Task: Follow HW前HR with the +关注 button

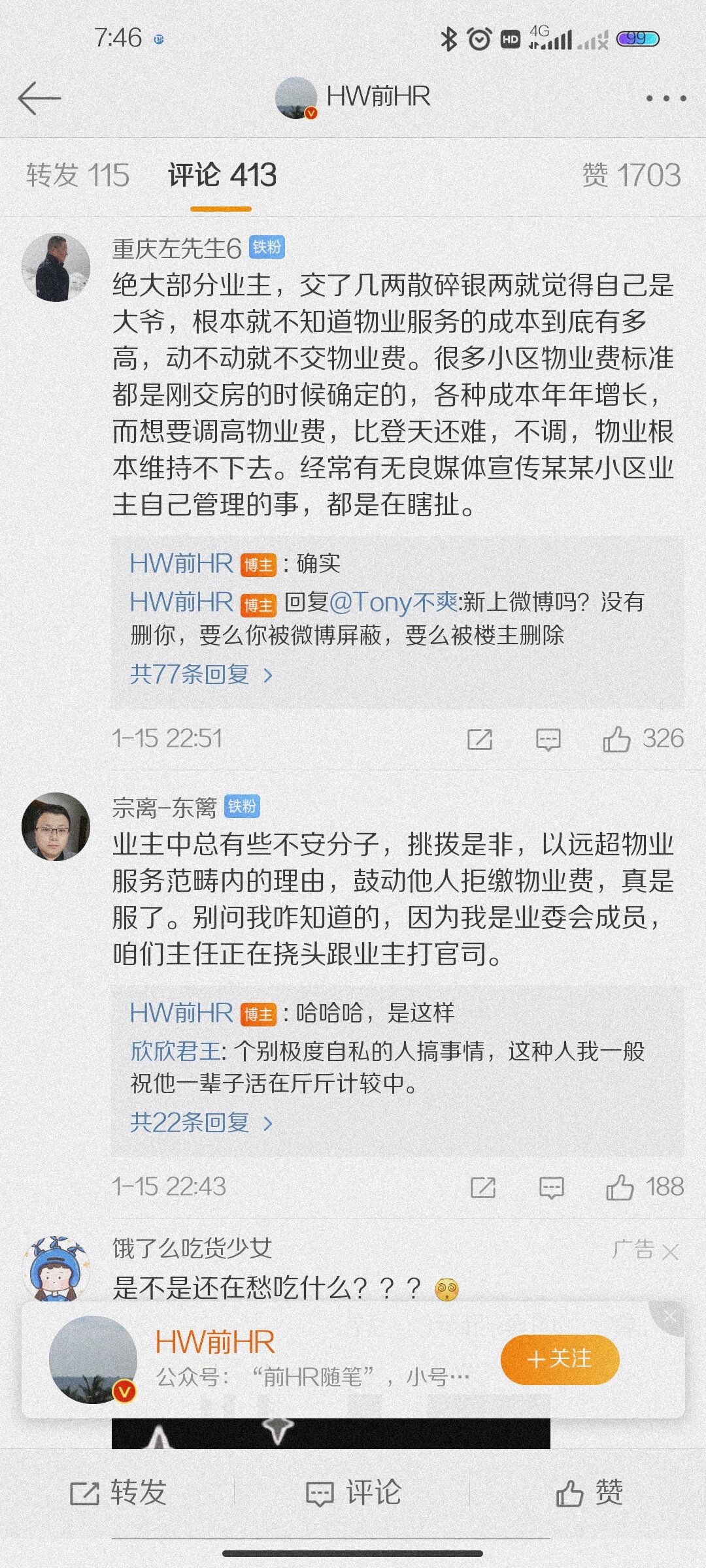Action: point(560,1360)
